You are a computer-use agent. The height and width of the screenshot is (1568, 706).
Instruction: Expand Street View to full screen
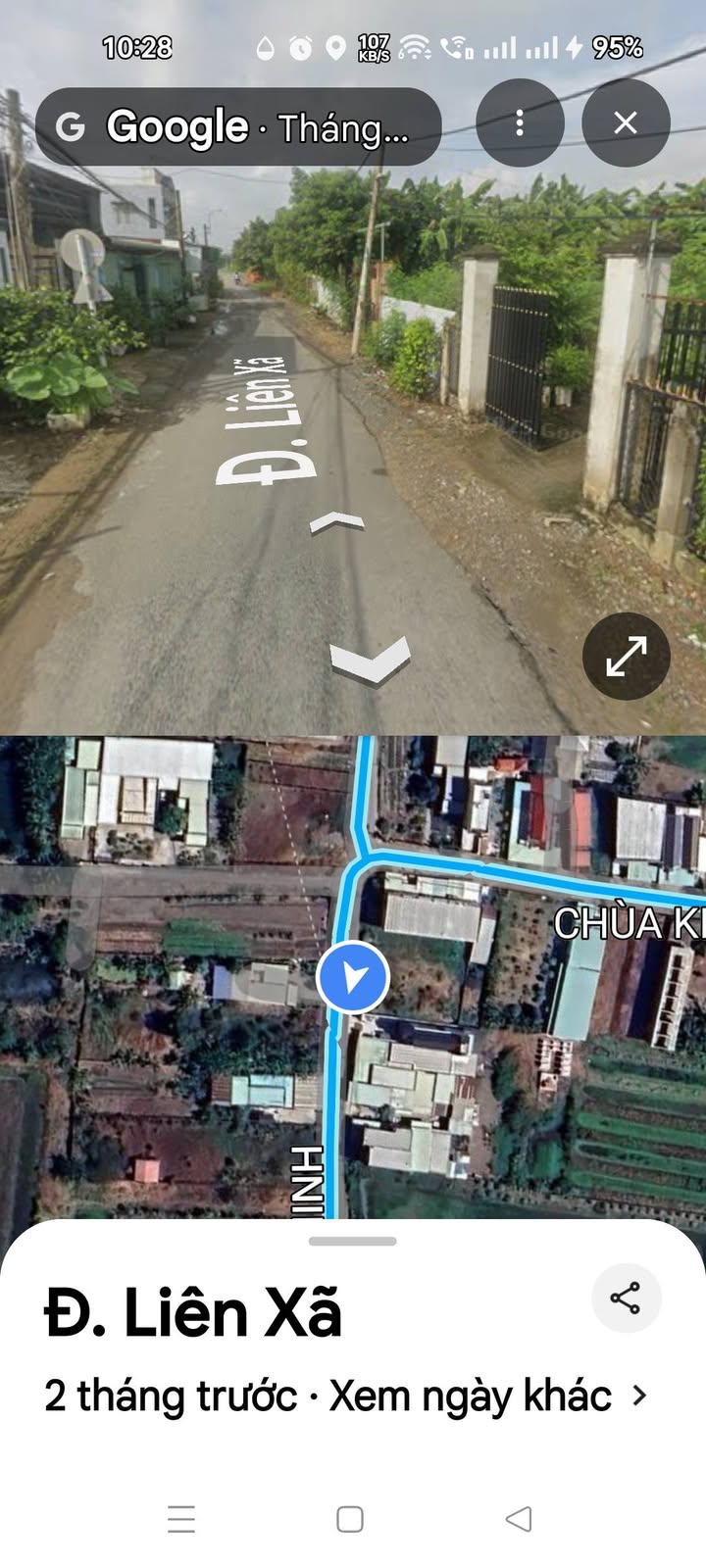coord(626,657)
